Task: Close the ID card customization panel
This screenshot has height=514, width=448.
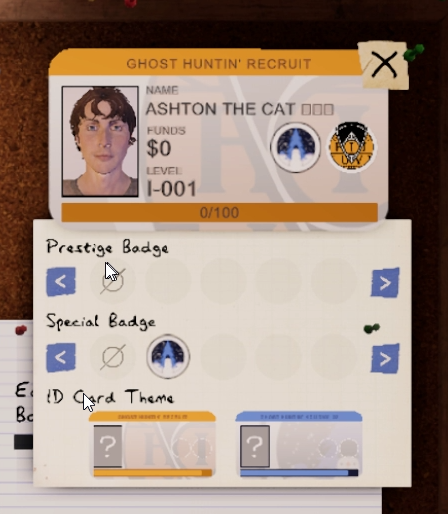Action: pyautogui.click(x=384, y=65)
